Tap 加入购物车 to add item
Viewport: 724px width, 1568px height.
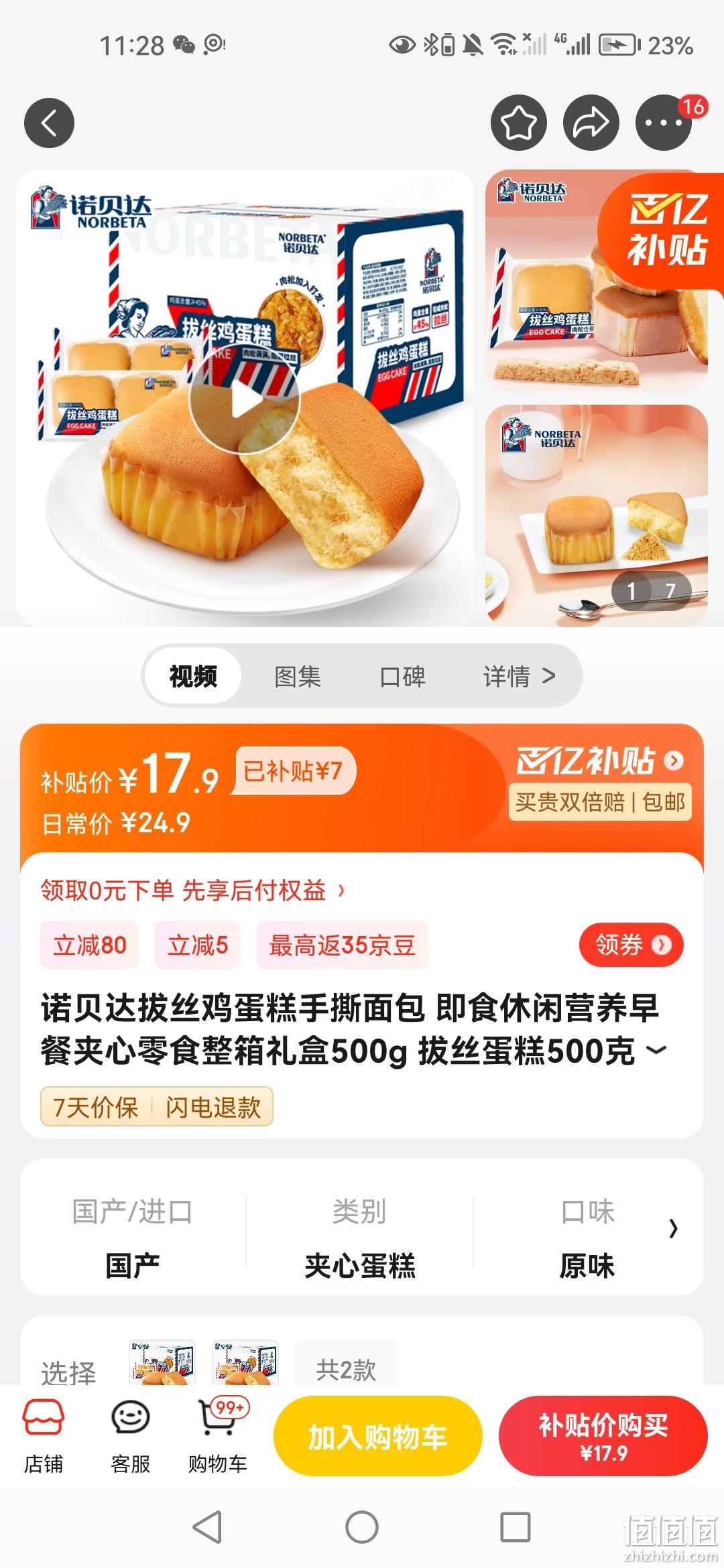[x=377, y=1436]
